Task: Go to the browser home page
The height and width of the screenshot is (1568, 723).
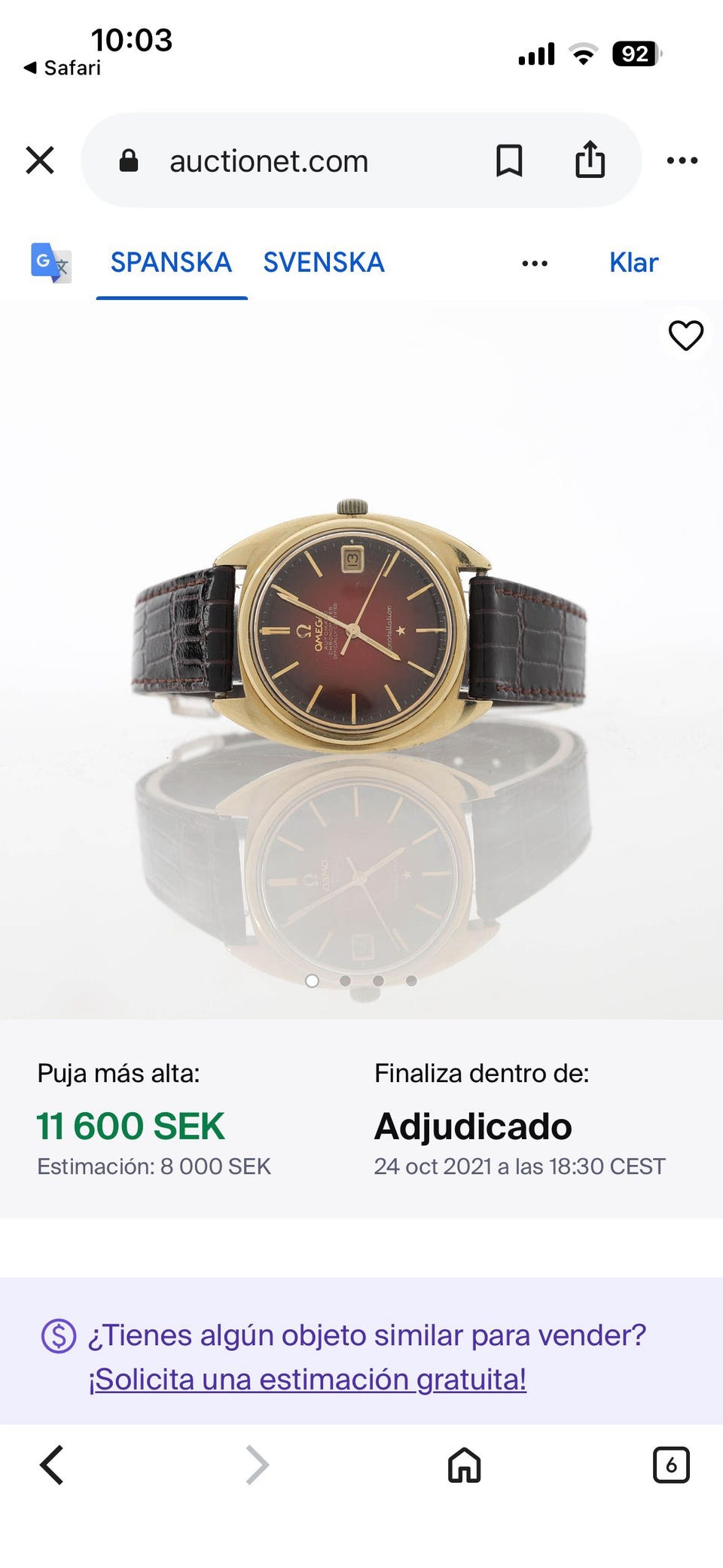Action: (465, 1466)
